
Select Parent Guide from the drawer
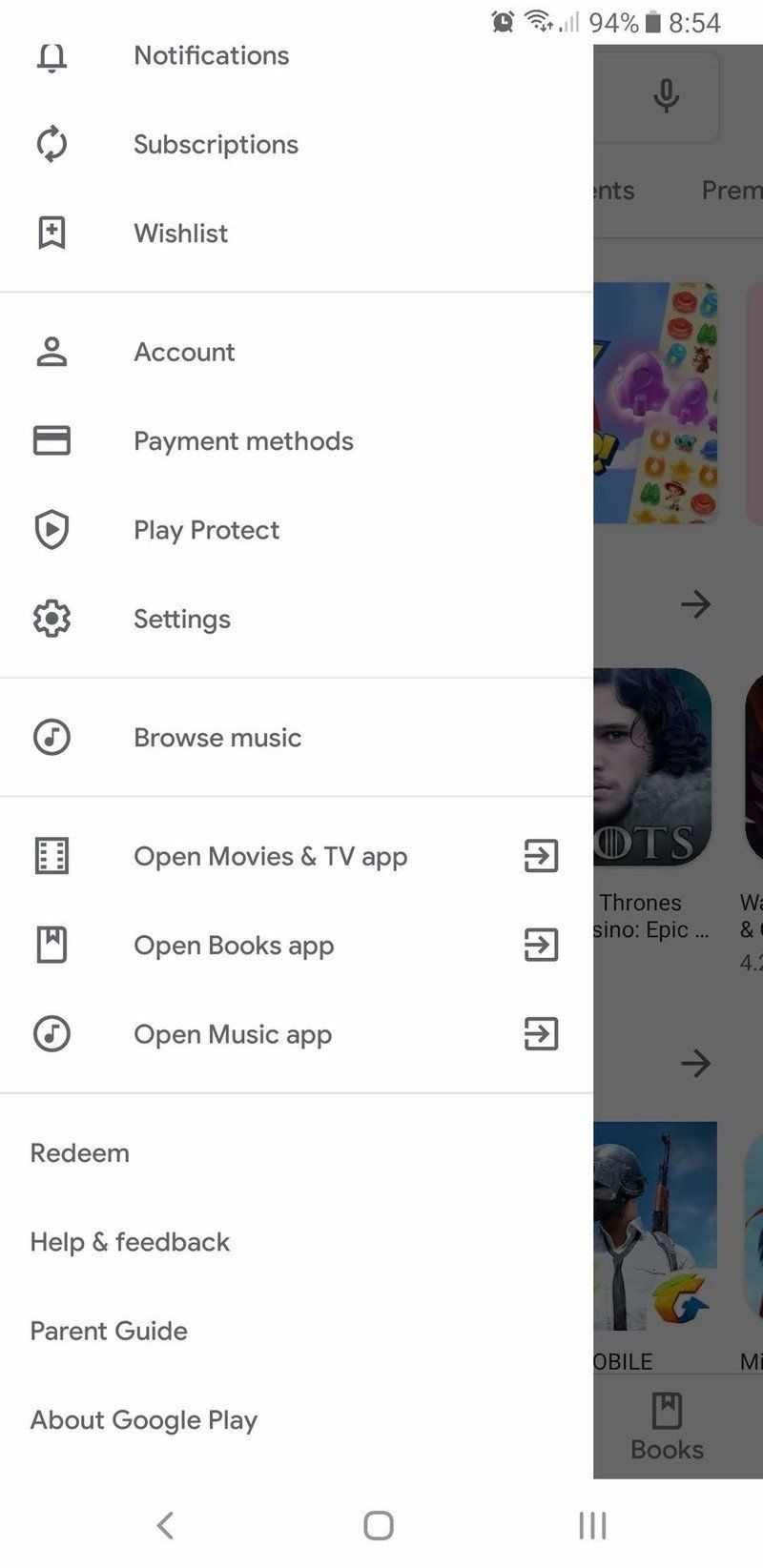(108, 1331)
